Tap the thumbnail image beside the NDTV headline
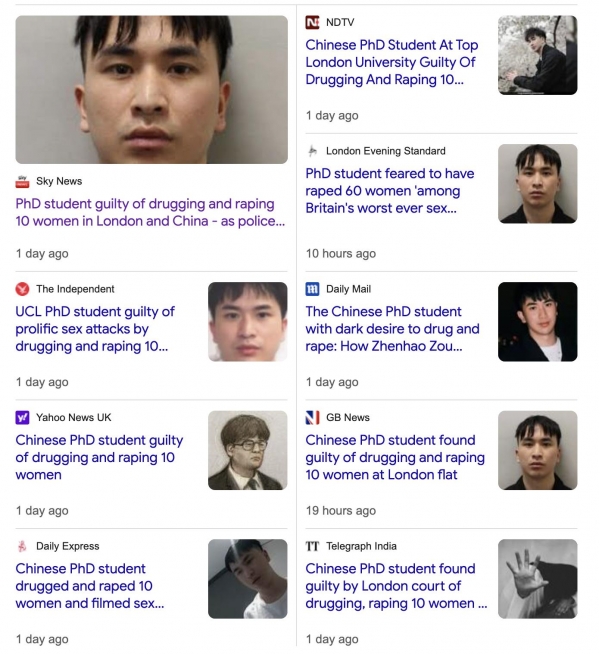 537,55
